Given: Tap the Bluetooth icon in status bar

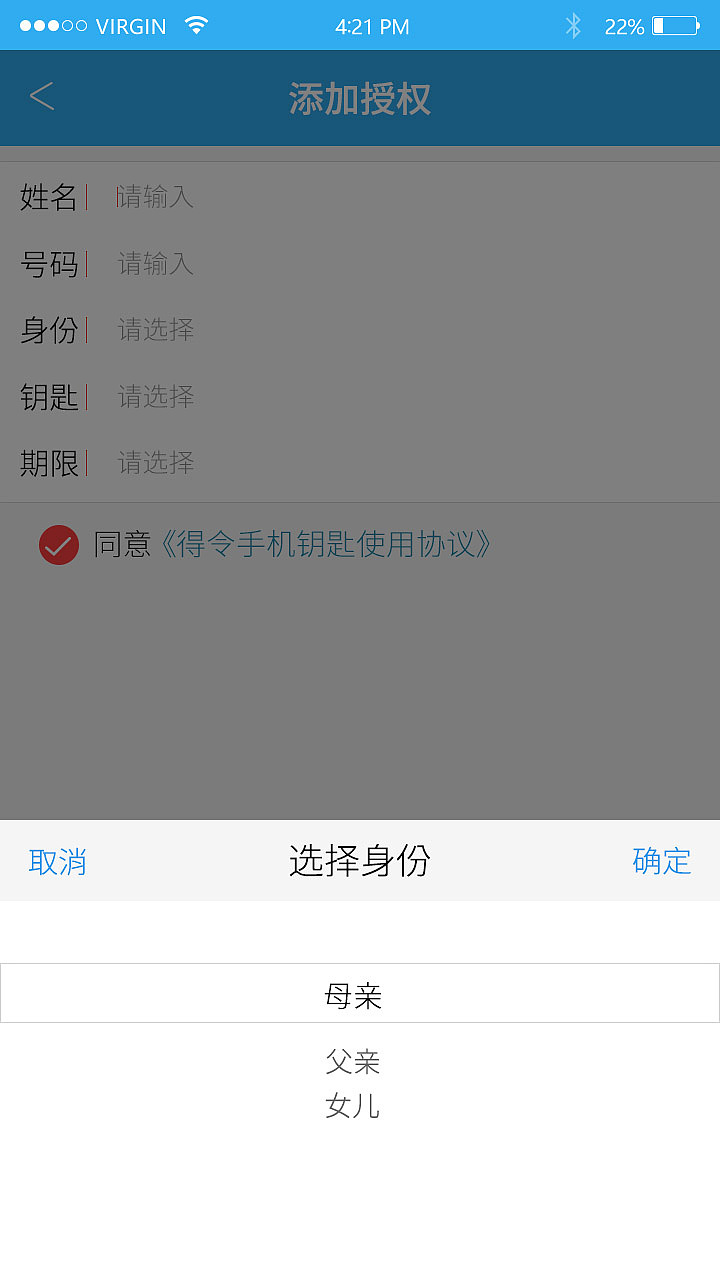Looking at the screenshot, I should click(575, 26).
